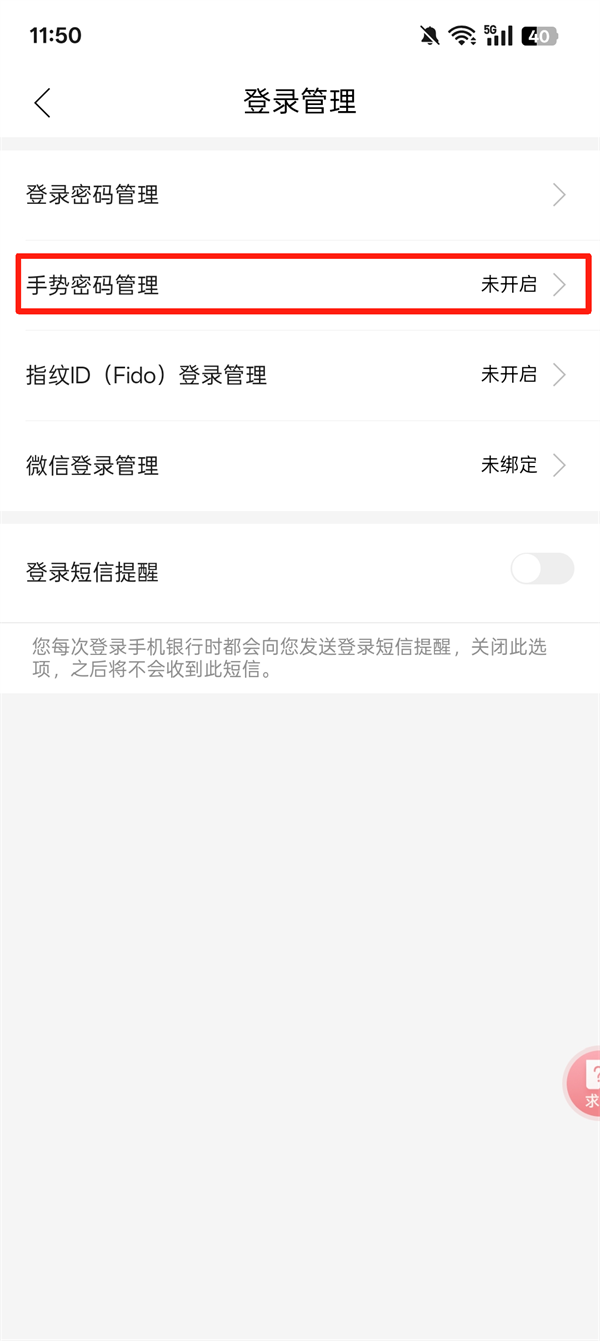Open 微信登录管理 row
600x1341 pixels.
300,466
